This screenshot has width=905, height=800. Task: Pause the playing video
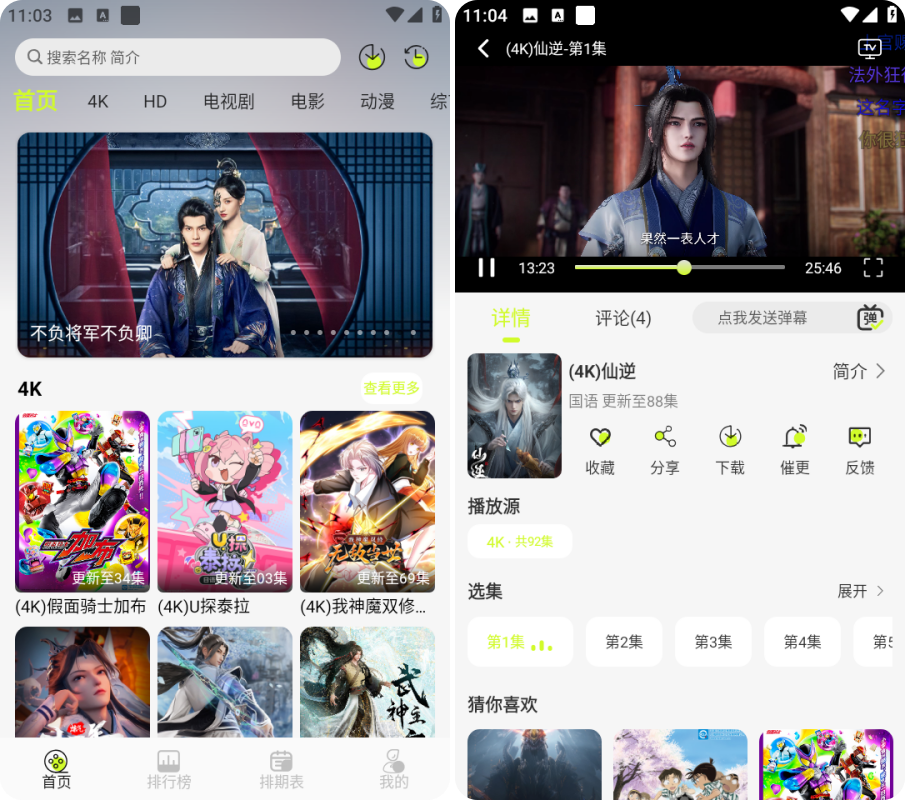tap(486, 267)
